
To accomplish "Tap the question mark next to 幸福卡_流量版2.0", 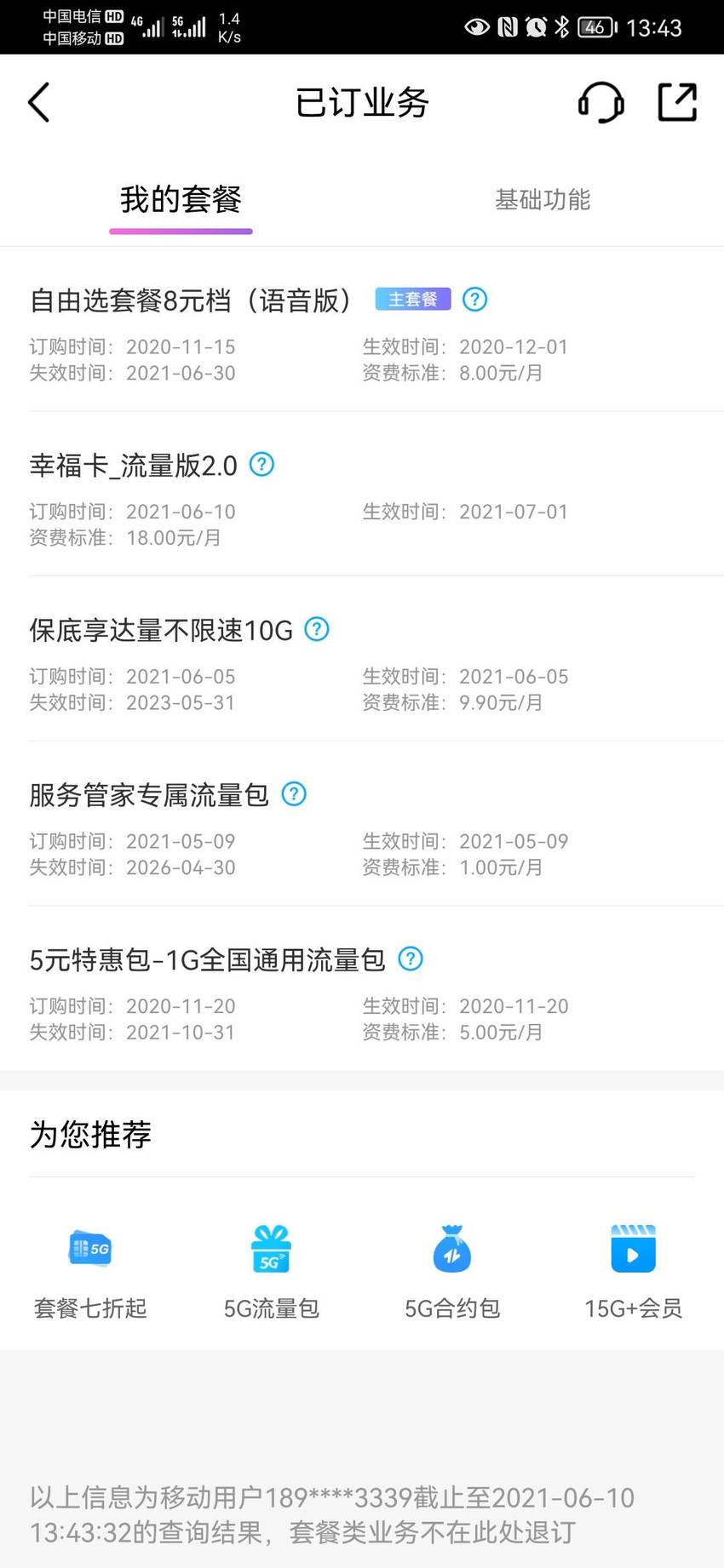I will coord(261,465).
